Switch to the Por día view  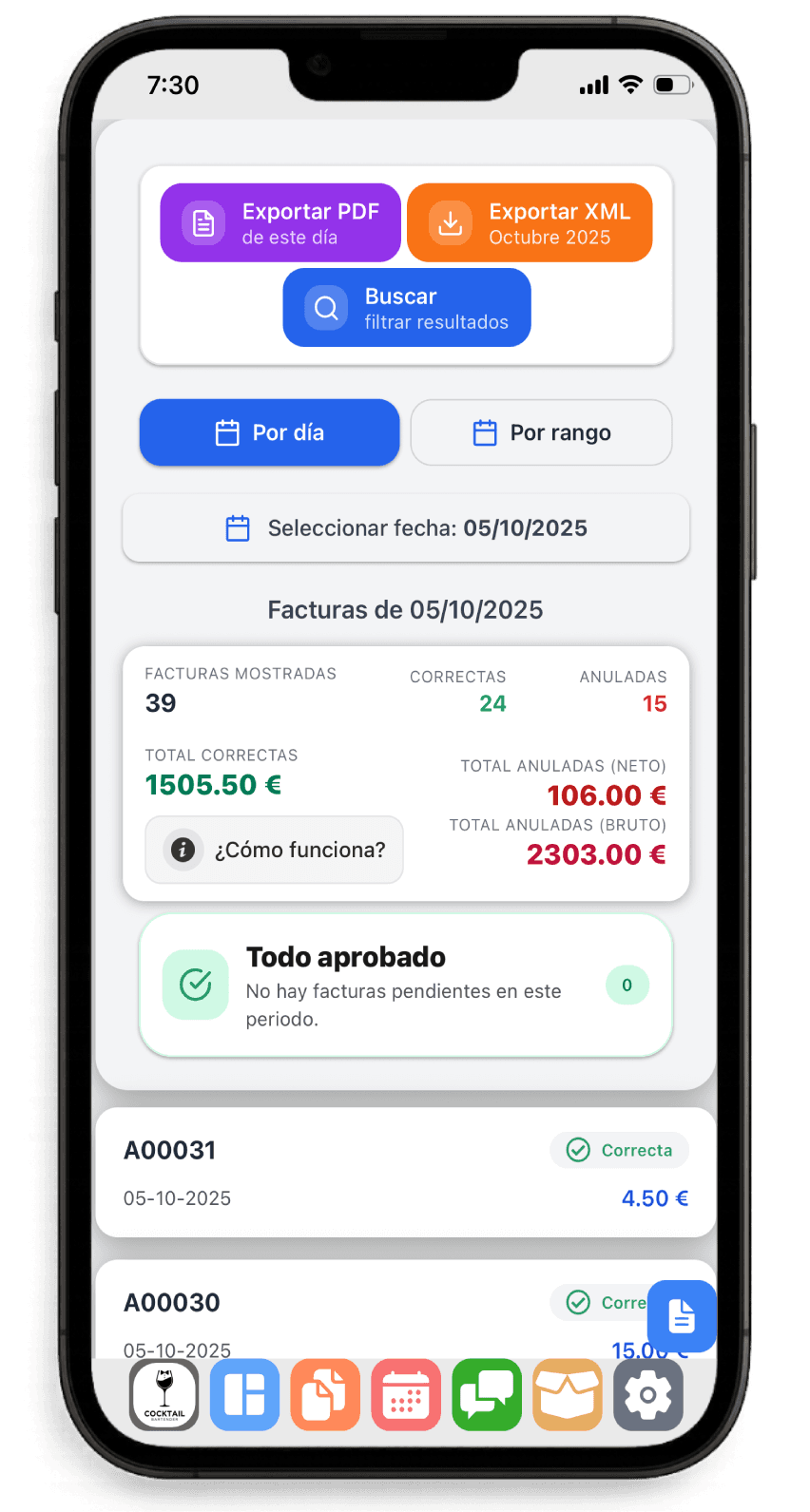[269, 432]
